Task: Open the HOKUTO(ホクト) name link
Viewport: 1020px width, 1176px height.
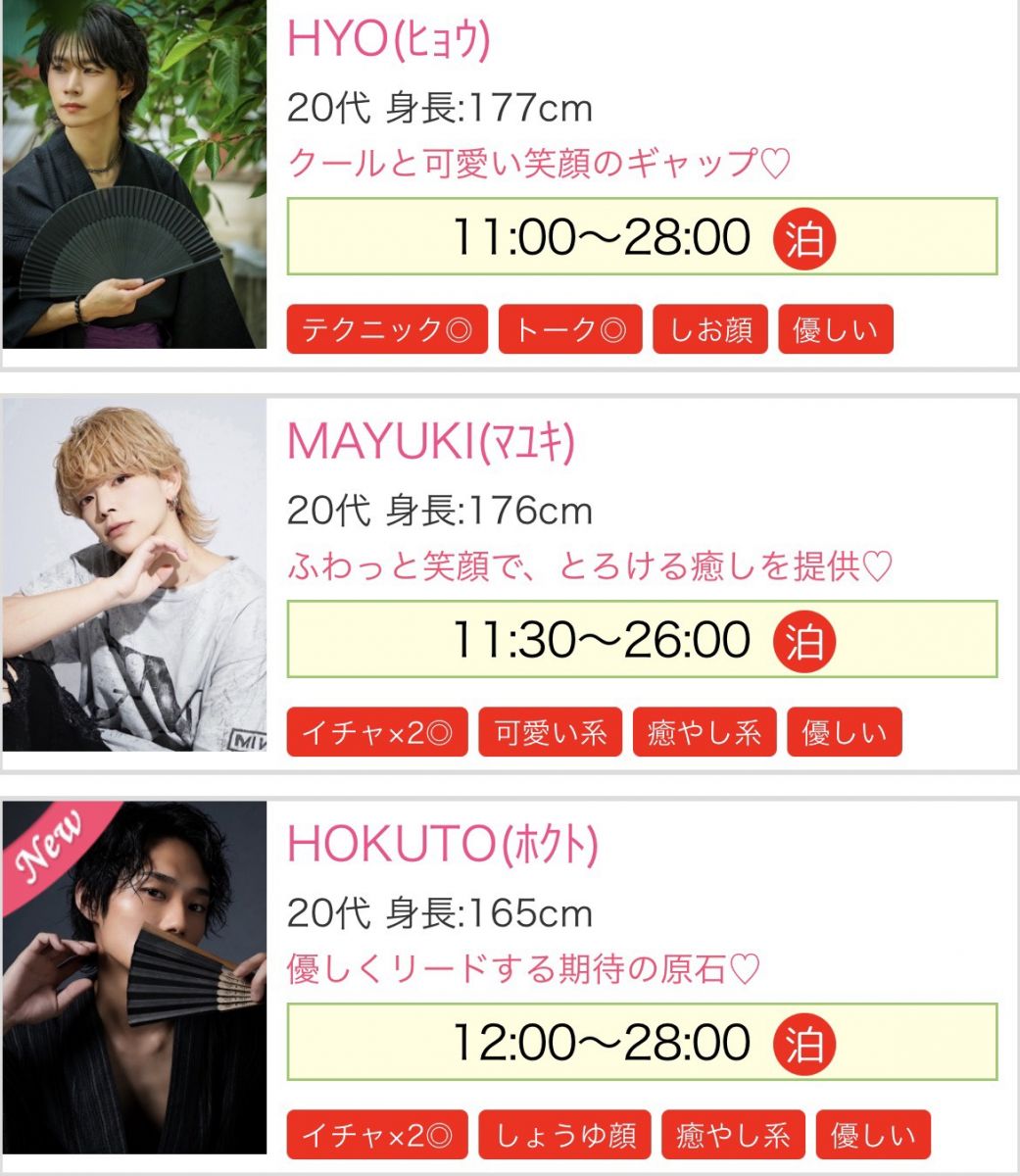Action: pyautogui.click(x=442, y=845)
